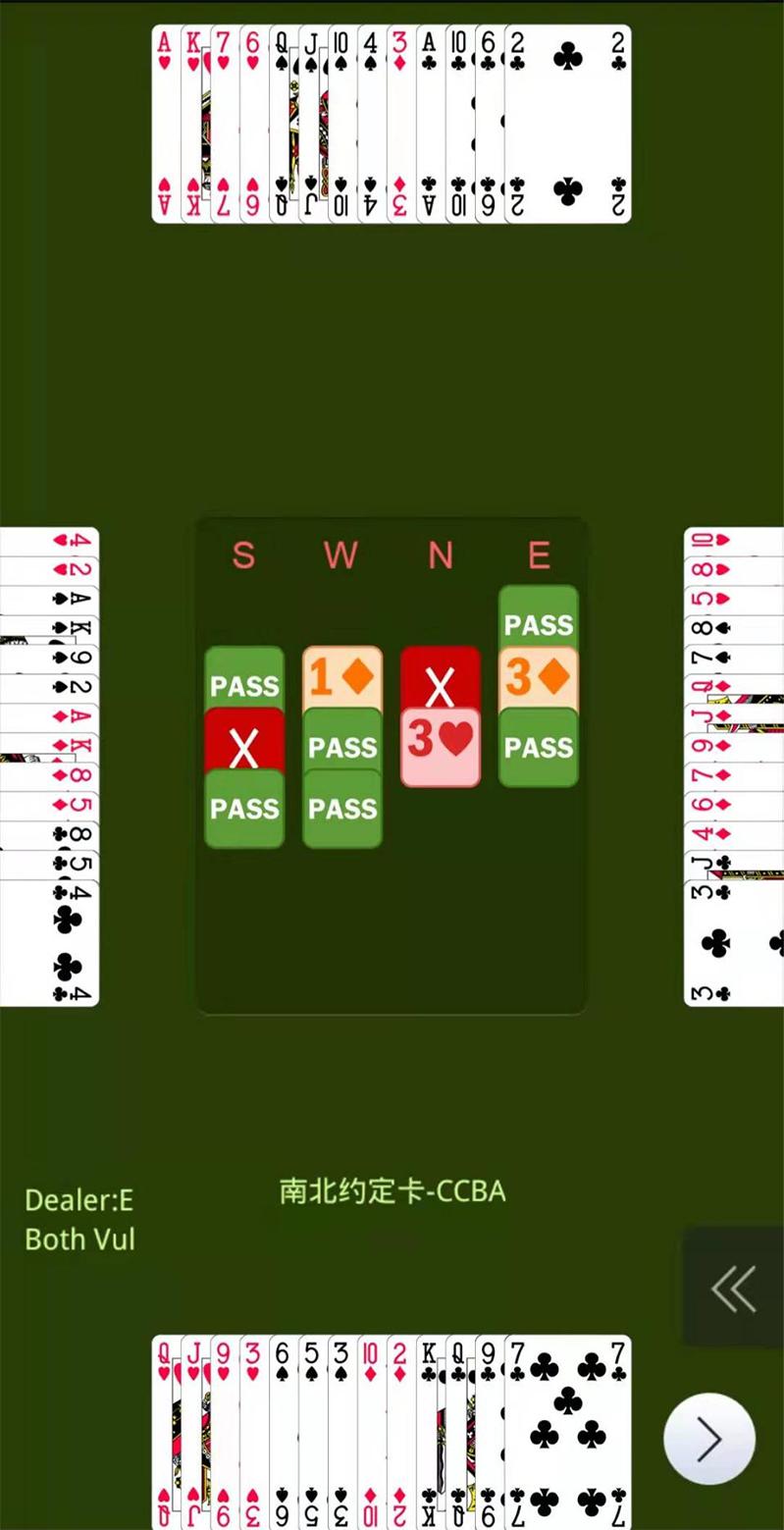Tap the double-chevron collapse arrow
784x1530 pixels.
(734, 1288)
